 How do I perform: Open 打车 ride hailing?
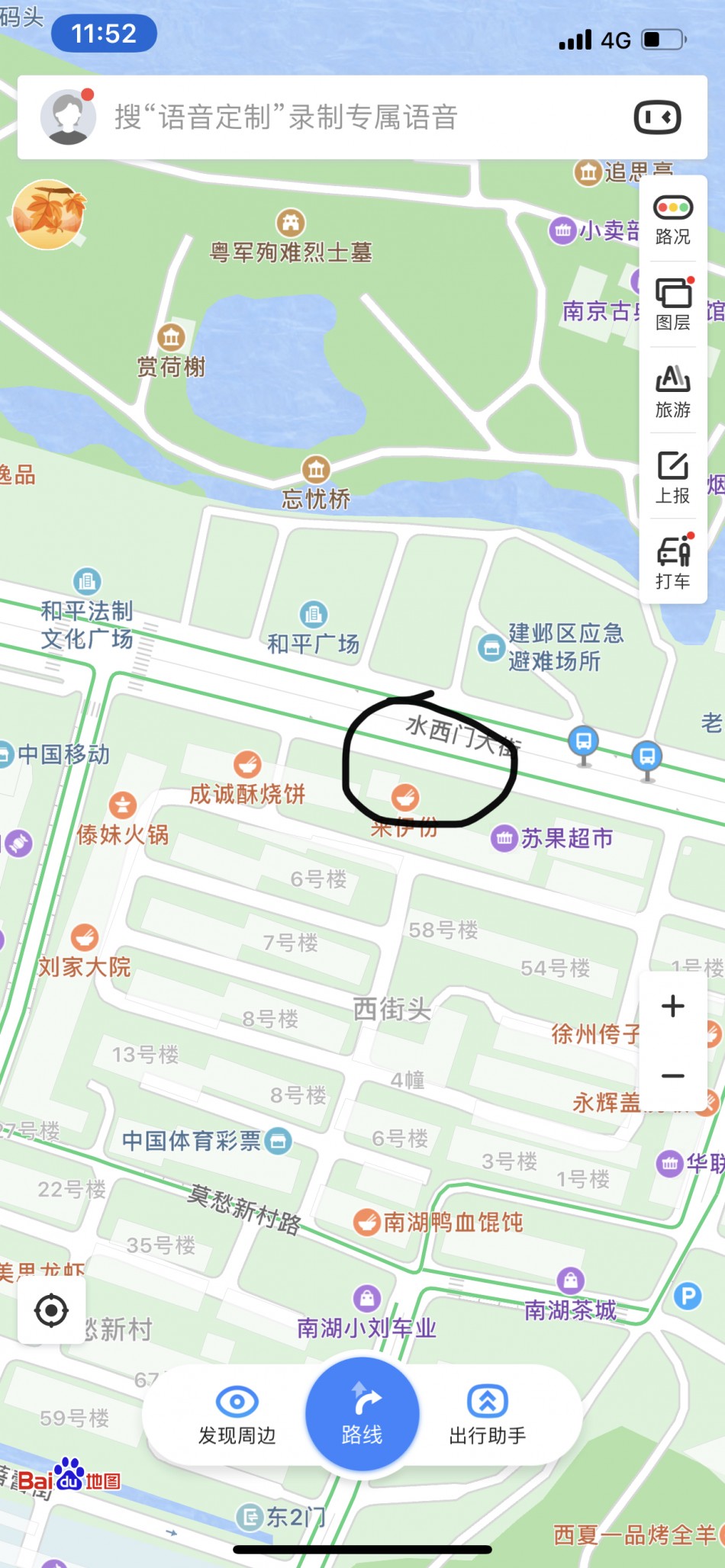[x=672, y=563]
